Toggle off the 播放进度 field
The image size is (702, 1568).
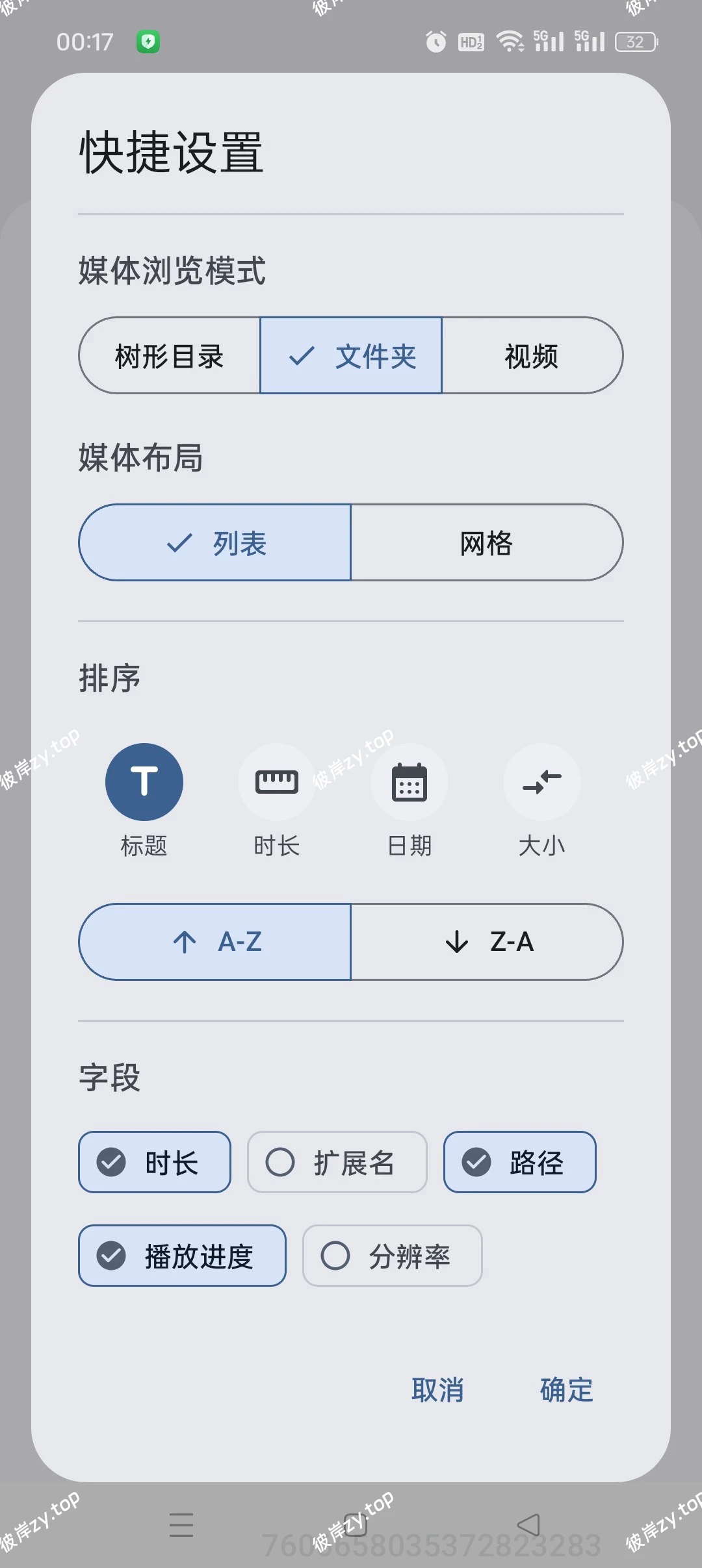click(x=182, y=1255)
